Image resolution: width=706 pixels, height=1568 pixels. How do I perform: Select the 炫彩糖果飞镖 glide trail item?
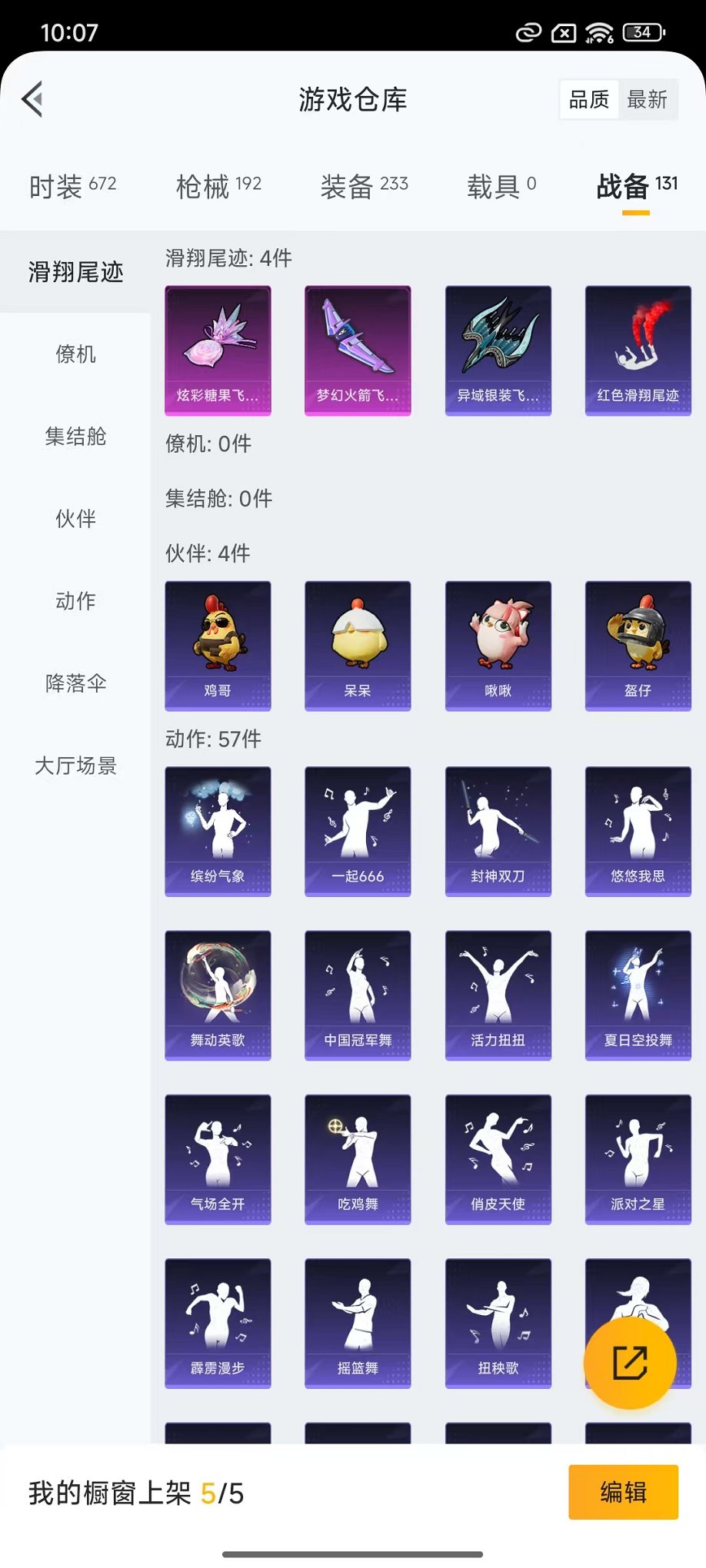pos(218,350)
